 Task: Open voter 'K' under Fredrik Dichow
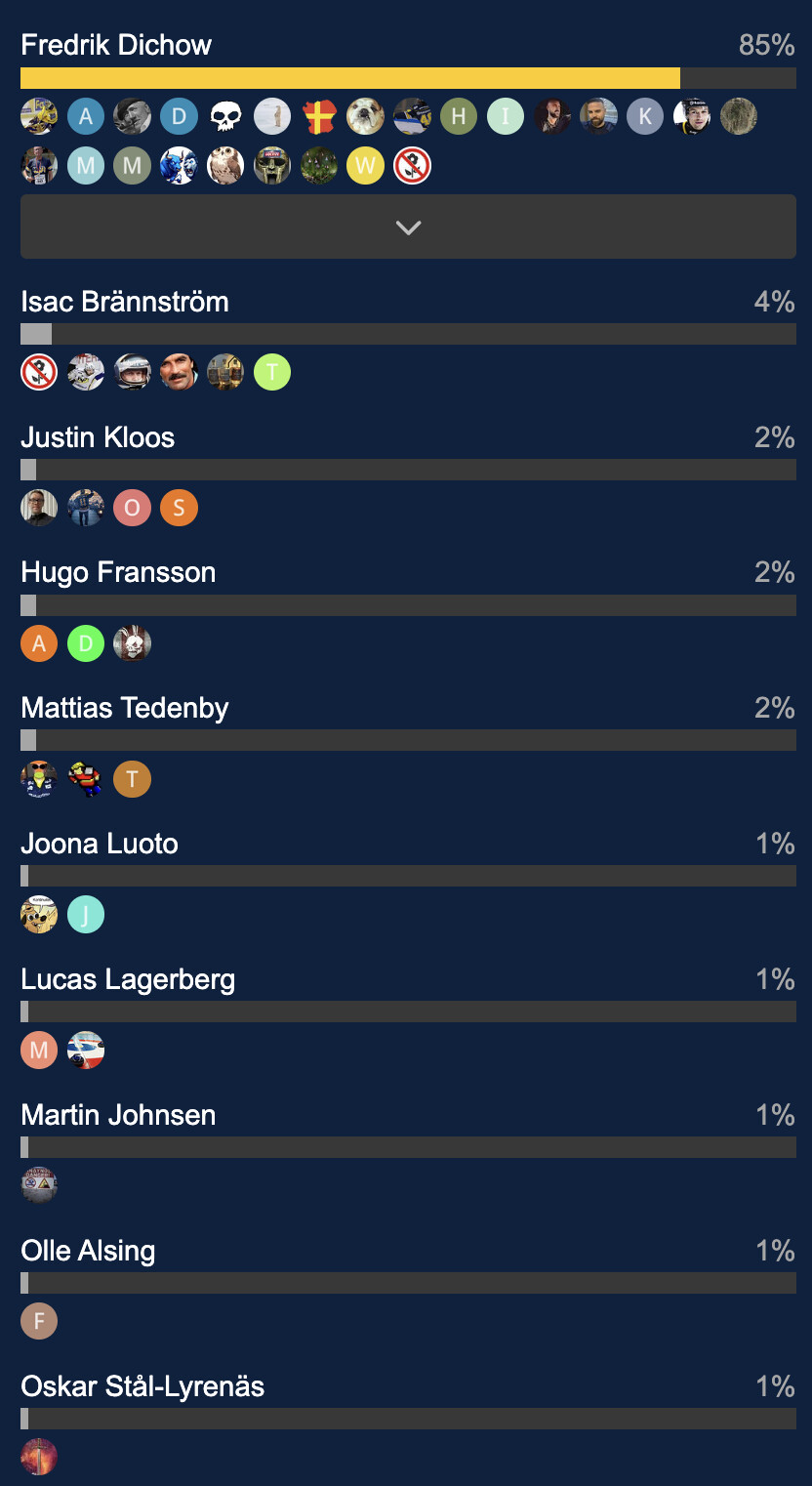coord(645,117)
